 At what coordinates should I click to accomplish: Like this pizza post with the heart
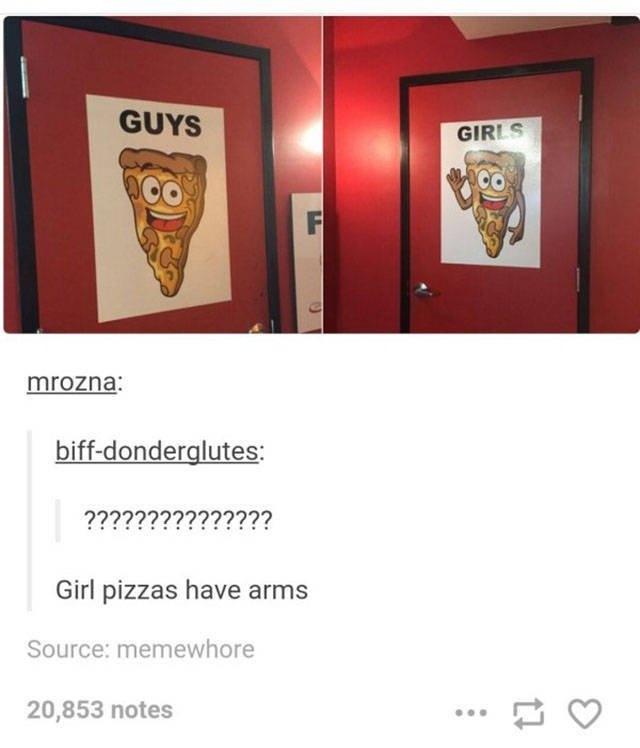point(585,713)
